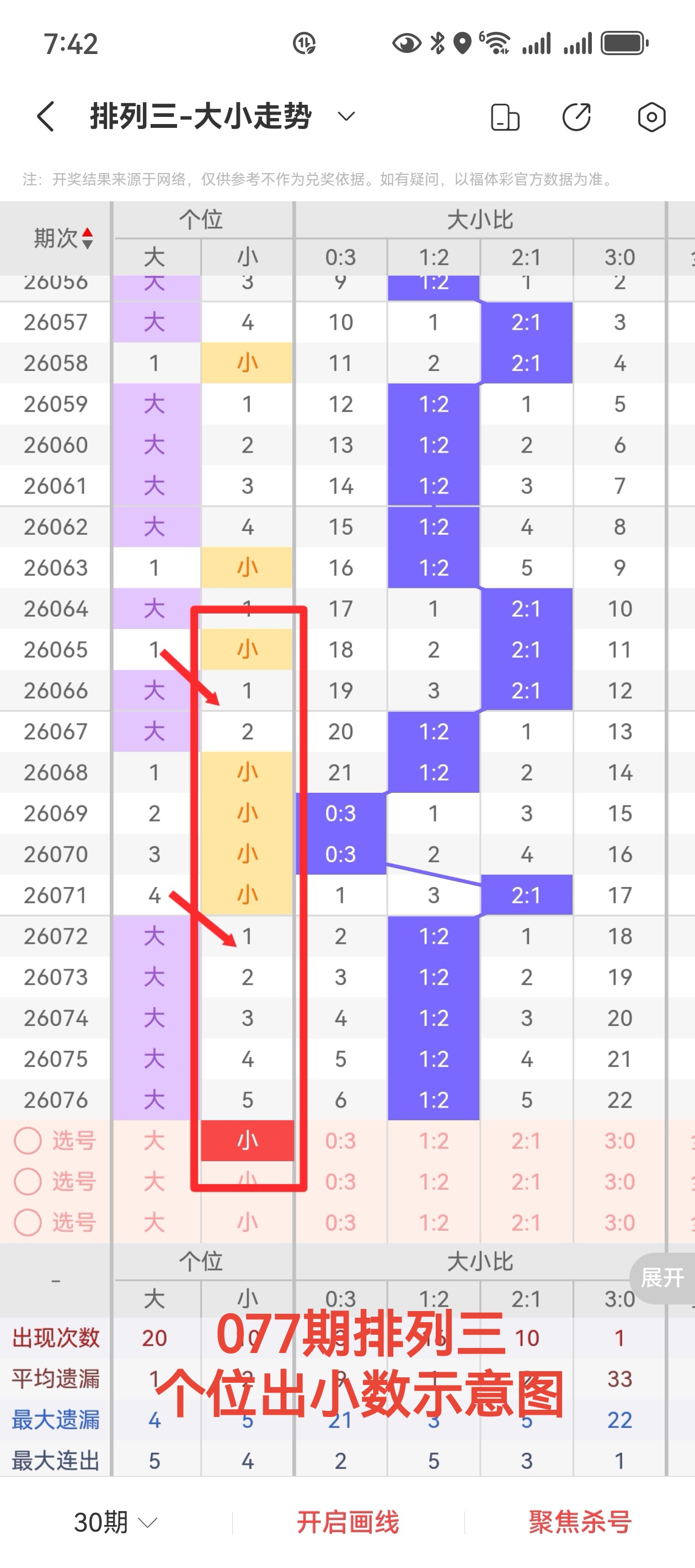Share this trend chart
The image size is (695, 1568).
coord(576,117)
